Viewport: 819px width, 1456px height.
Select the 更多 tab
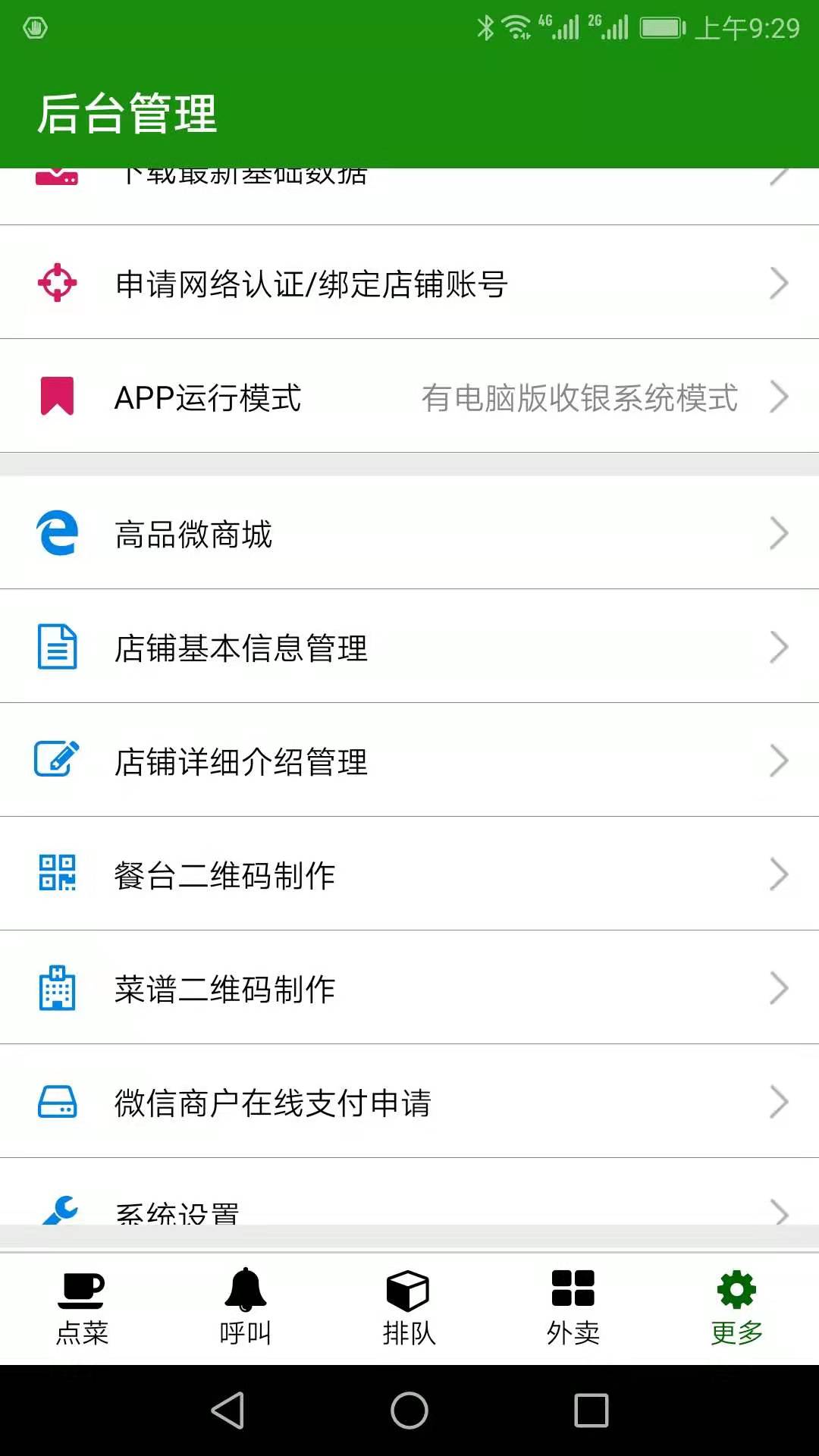pos(737,1309)
